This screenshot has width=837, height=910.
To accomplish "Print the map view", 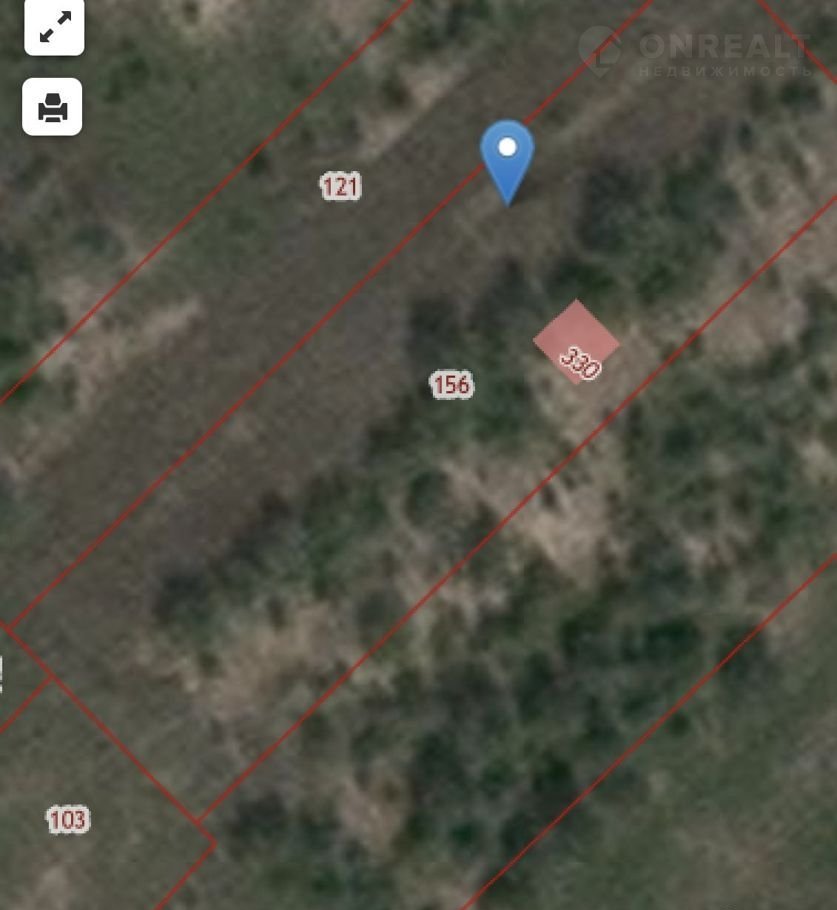I will pyautogui.click(x=52, y=106).
